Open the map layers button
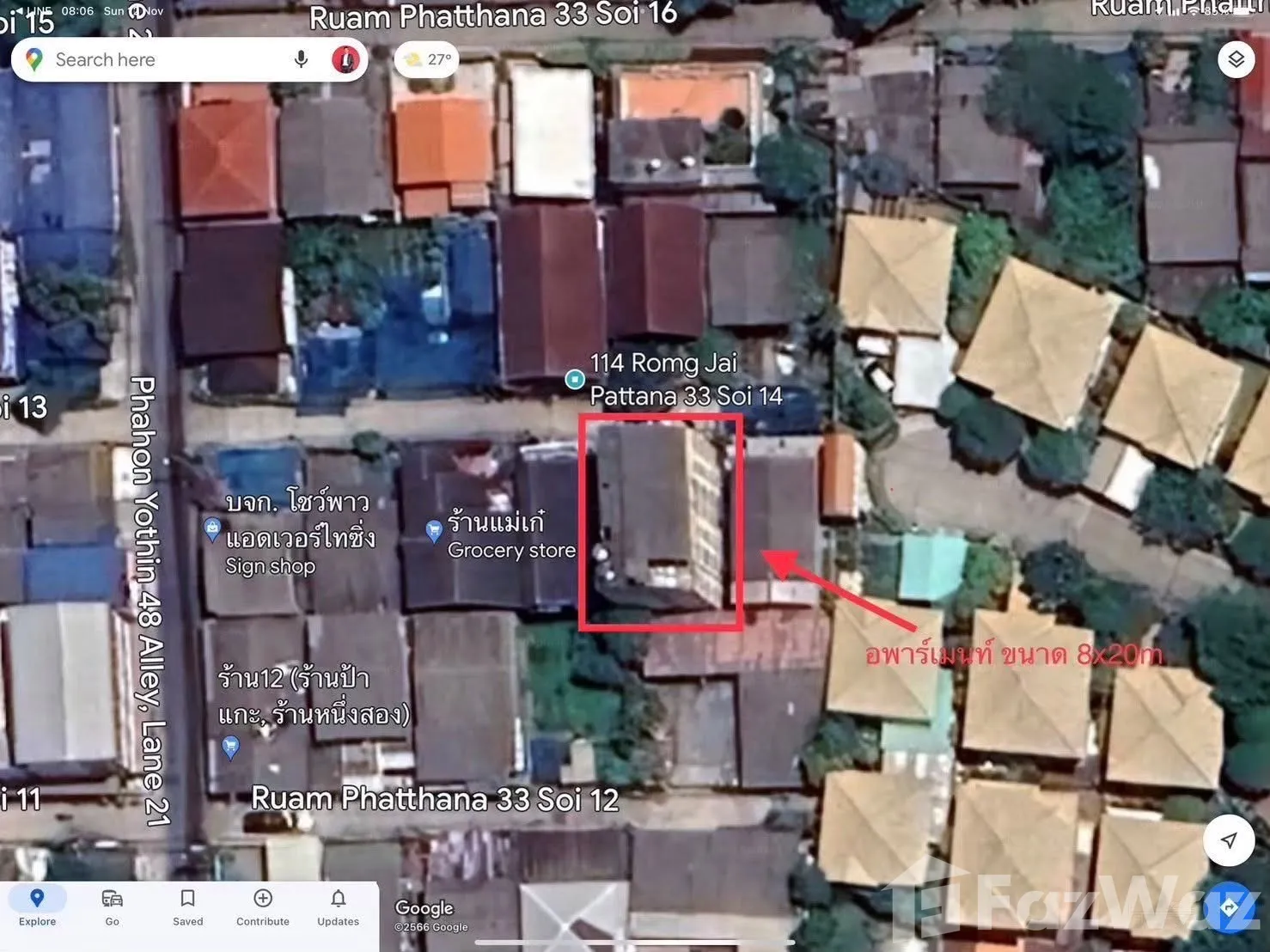1270x952 pixels. tap(1236, 59)
